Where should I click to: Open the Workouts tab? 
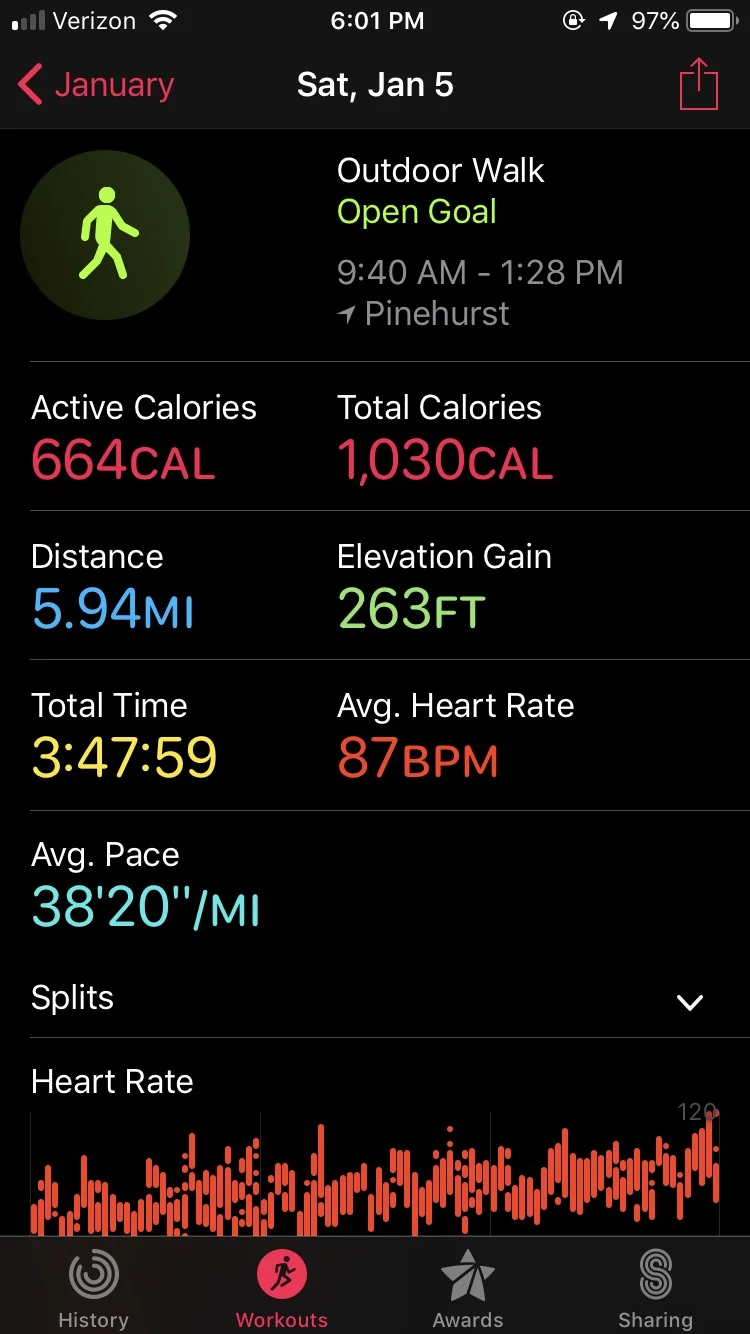281,1288
